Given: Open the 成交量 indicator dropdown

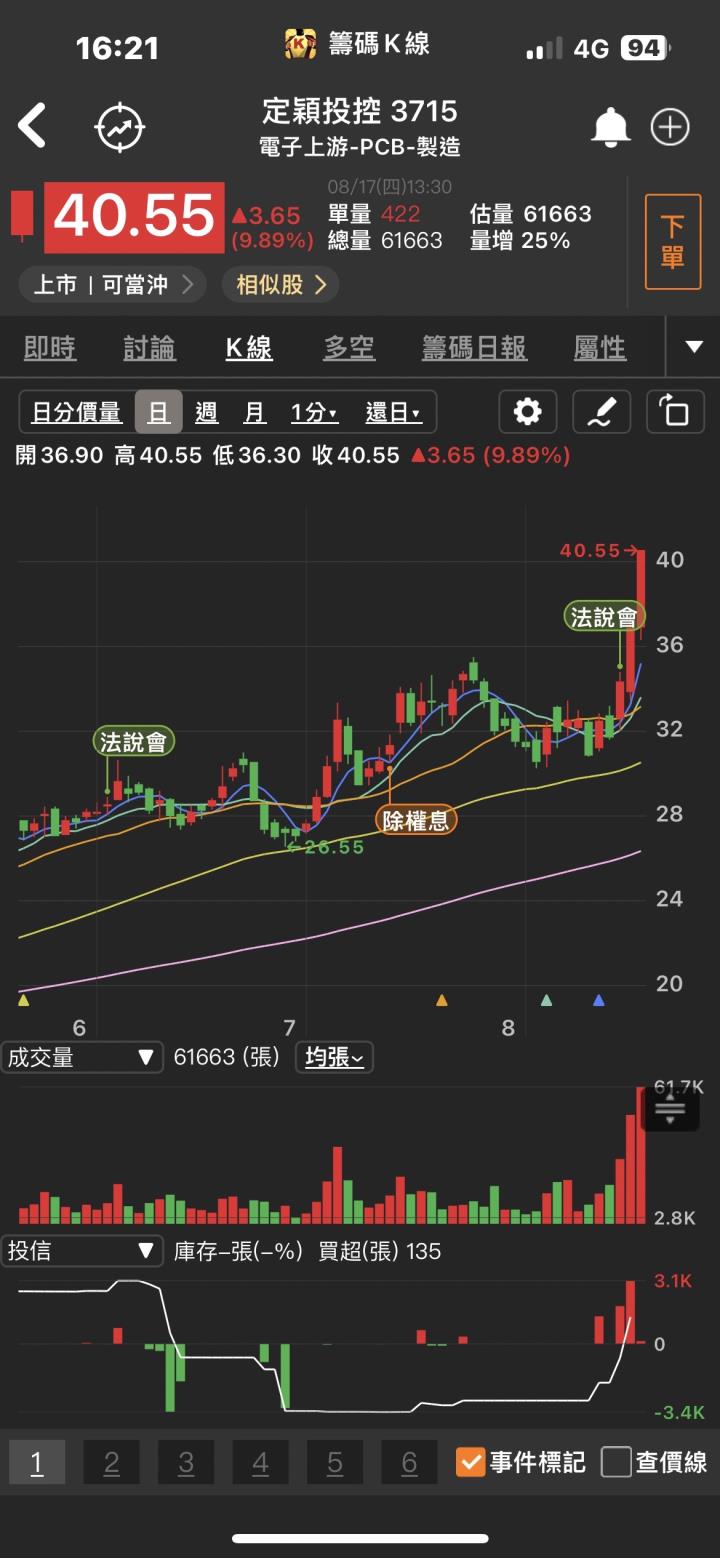Looking at the screenshot, I should (x=82, y=1056).
